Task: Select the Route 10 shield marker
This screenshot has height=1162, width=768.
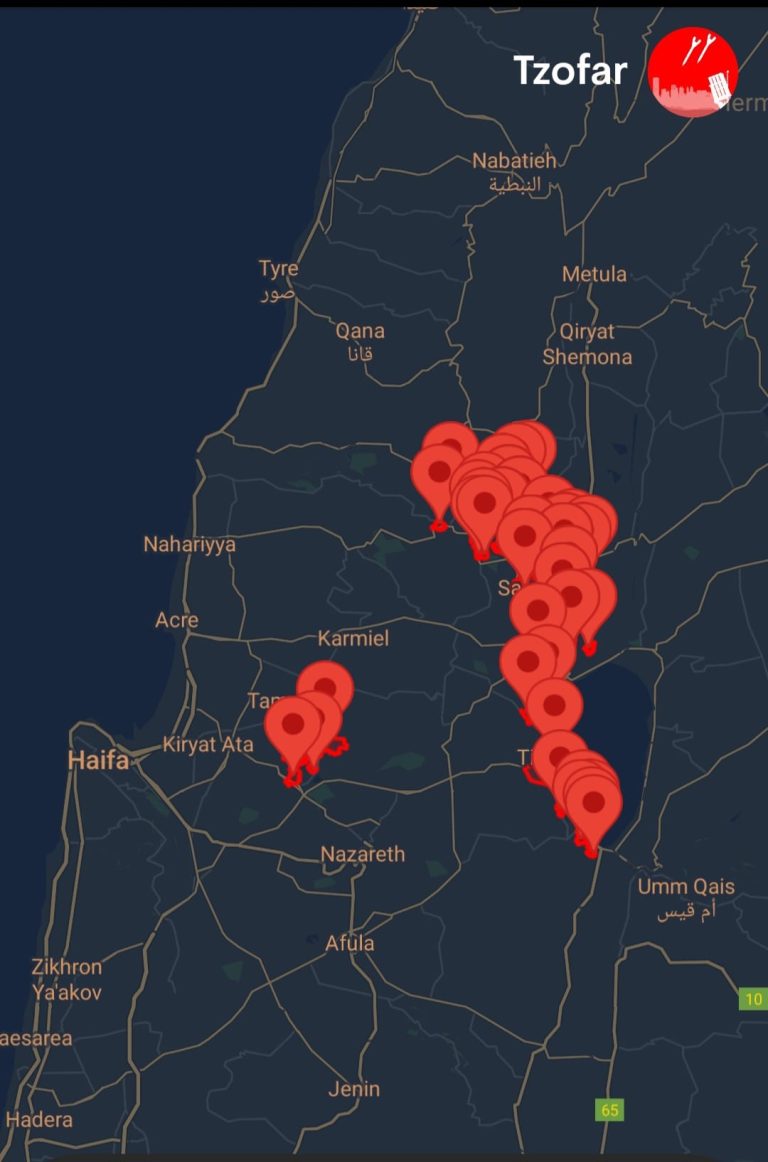Action: pyautogui.click(x=753, y=998)
